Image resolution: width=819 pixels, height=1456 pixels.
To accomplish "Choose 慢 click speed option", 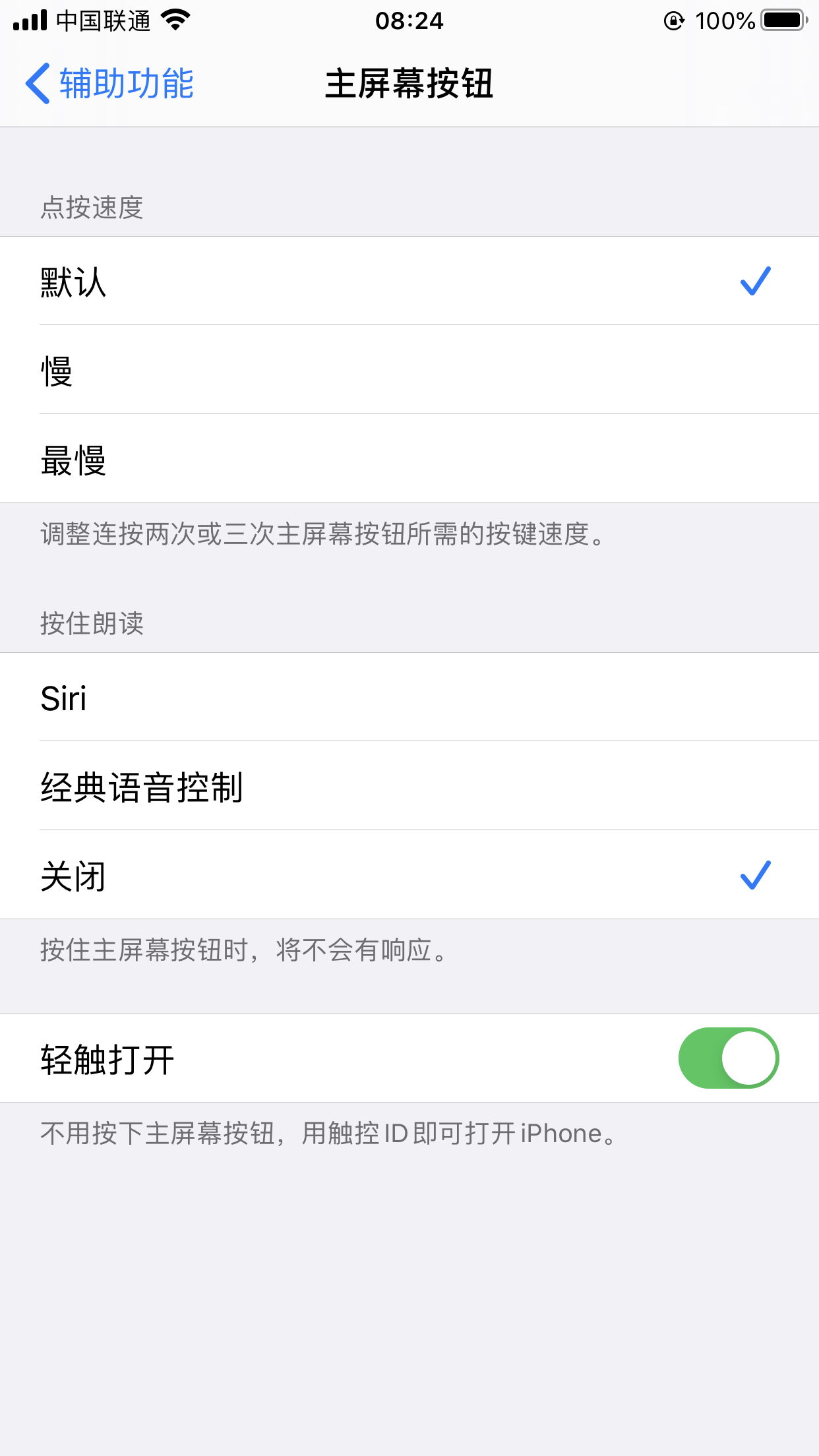I will (409, 370).
